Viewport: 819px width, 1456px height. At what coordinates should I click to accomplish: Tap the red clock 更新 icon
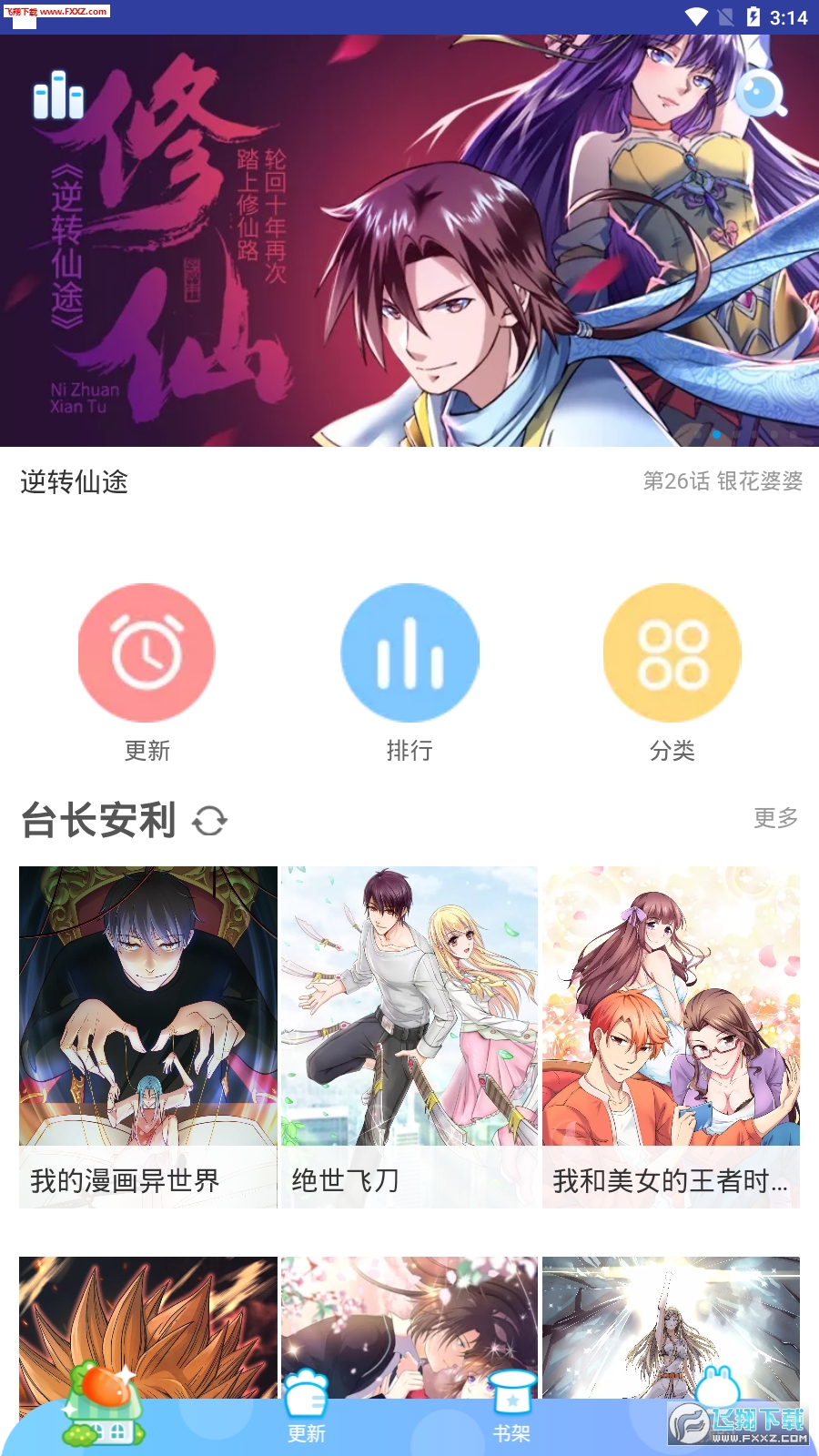147,652
